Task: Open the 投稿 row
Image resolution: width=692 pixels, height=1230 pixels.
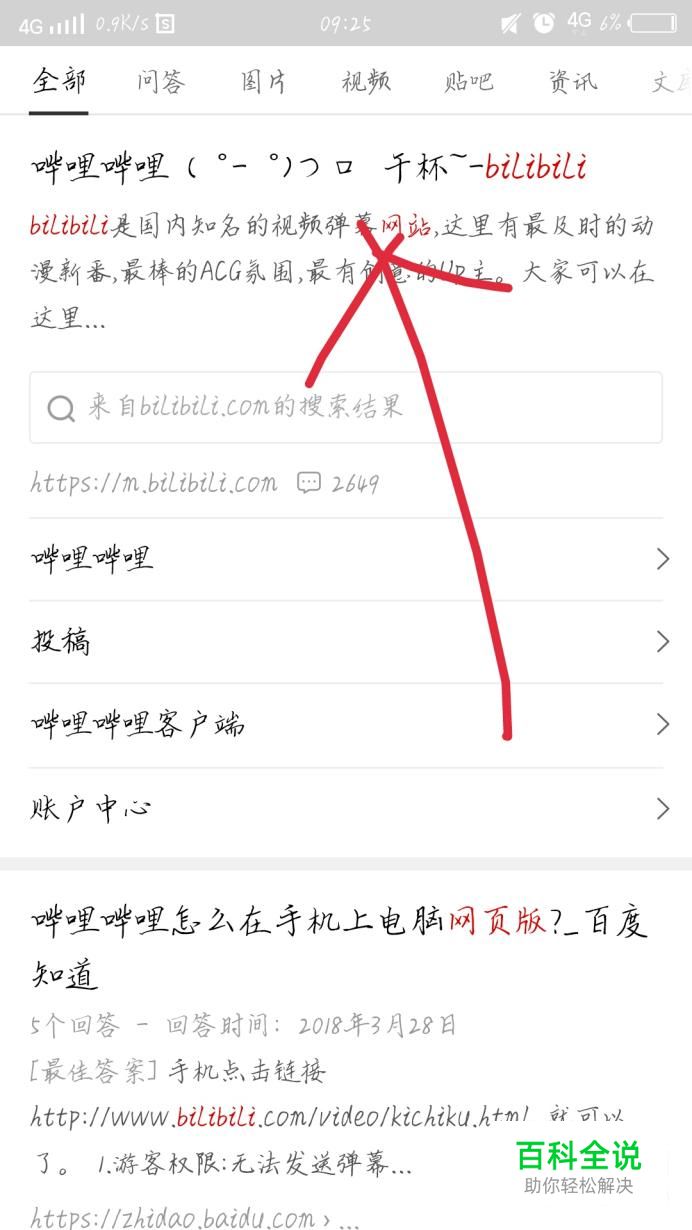Action: click(x=346, y=642)
